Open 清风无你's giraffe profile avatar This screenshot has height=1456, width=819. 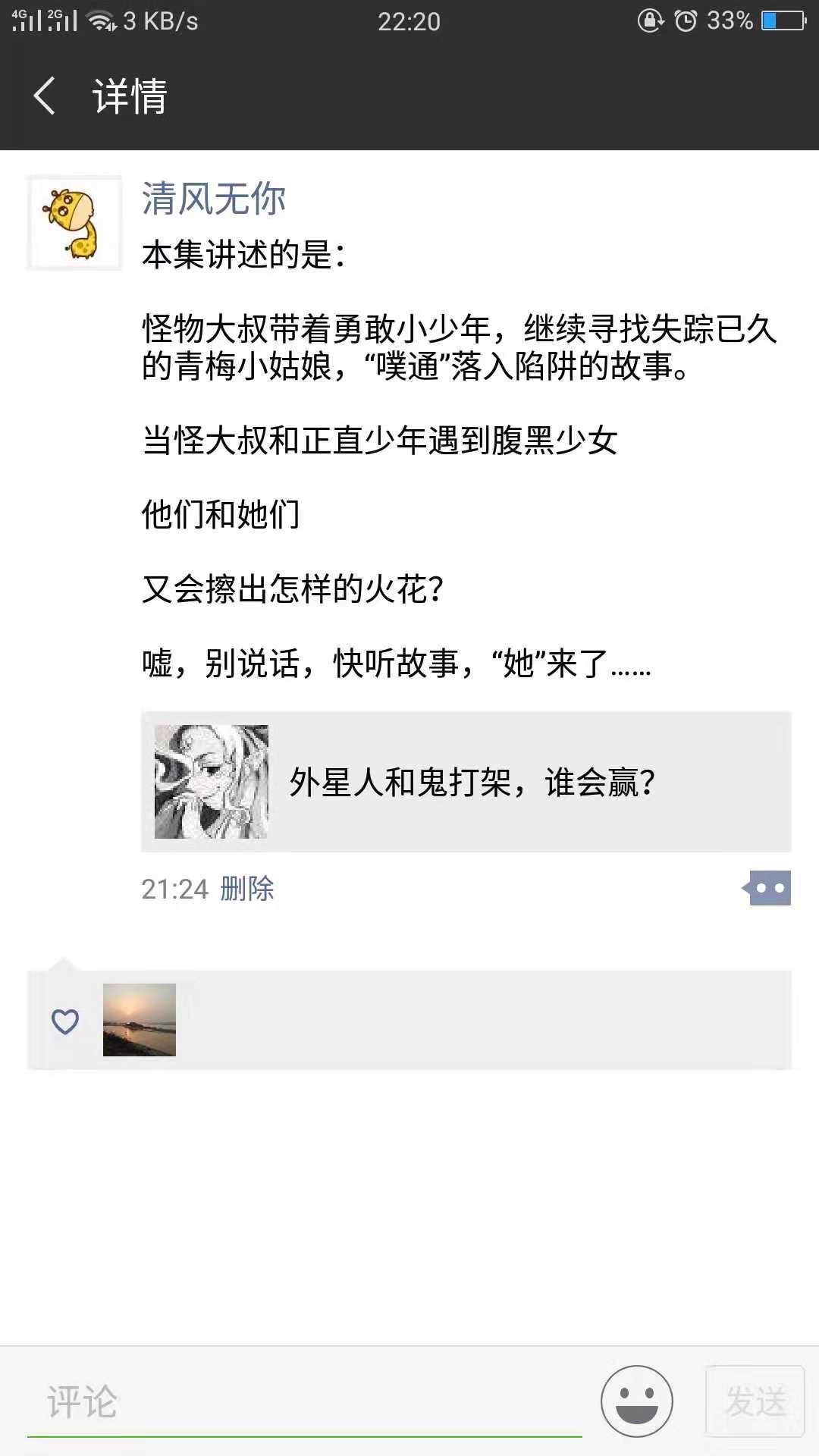[x=74, y=223]
